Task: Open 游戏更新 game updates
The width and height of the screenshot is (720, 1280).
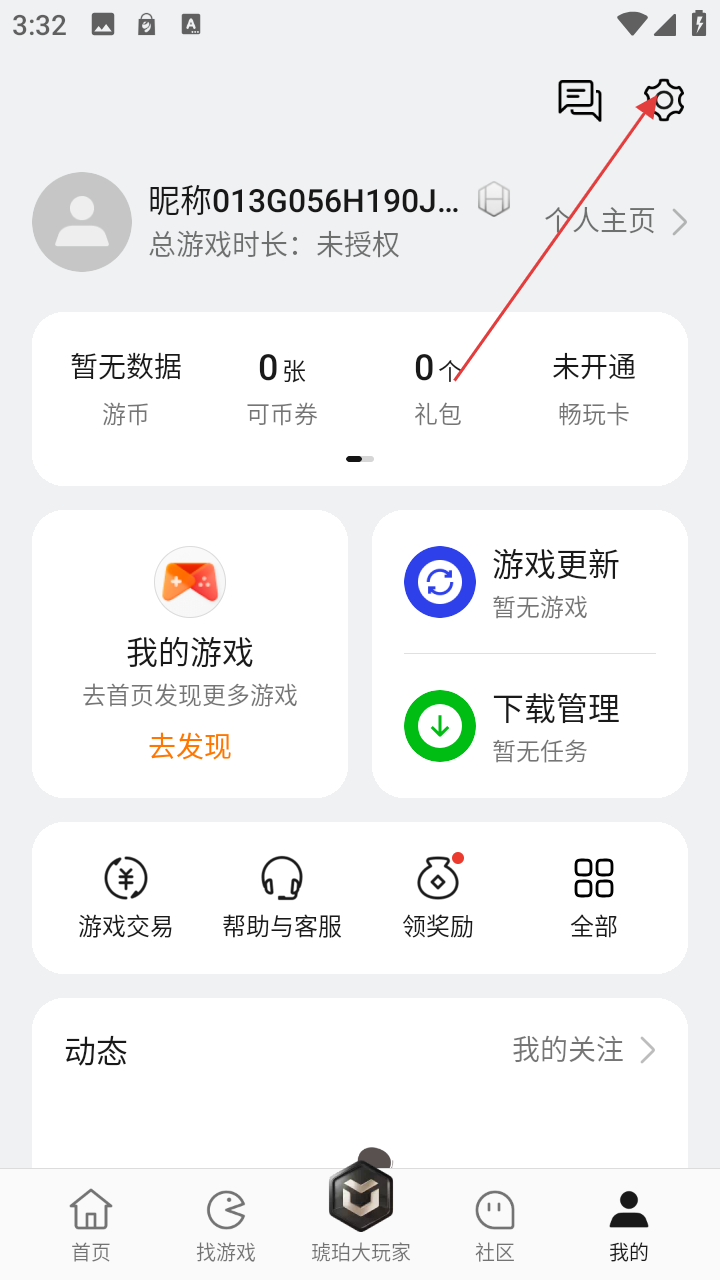Action: click(x=530, y=582)
